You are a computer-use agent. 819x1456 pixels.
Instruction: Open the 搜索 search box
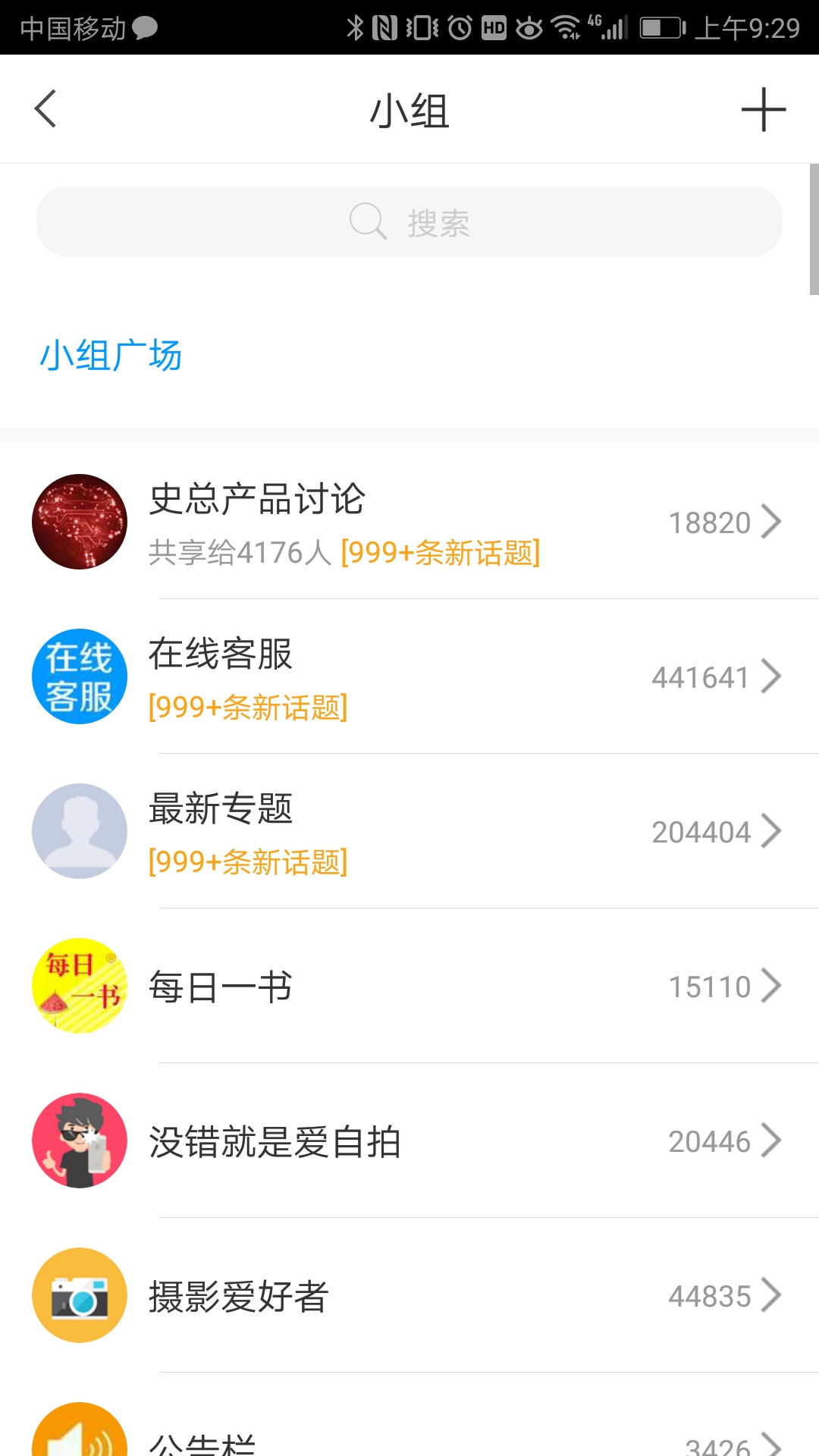coord(409,222)
